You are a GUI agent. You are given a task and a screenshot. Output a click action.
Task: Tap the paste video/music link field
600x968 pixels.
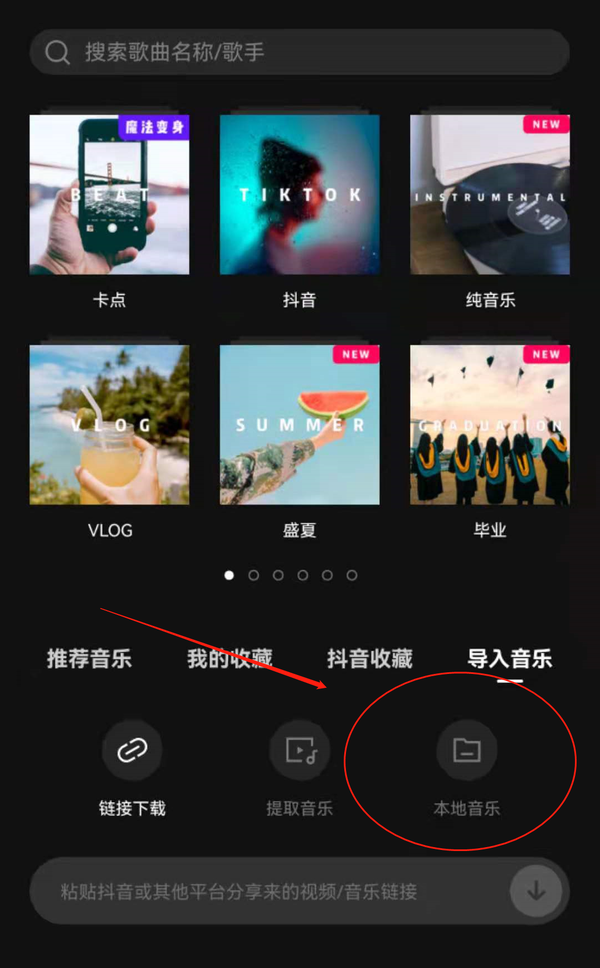pos(270,891)
